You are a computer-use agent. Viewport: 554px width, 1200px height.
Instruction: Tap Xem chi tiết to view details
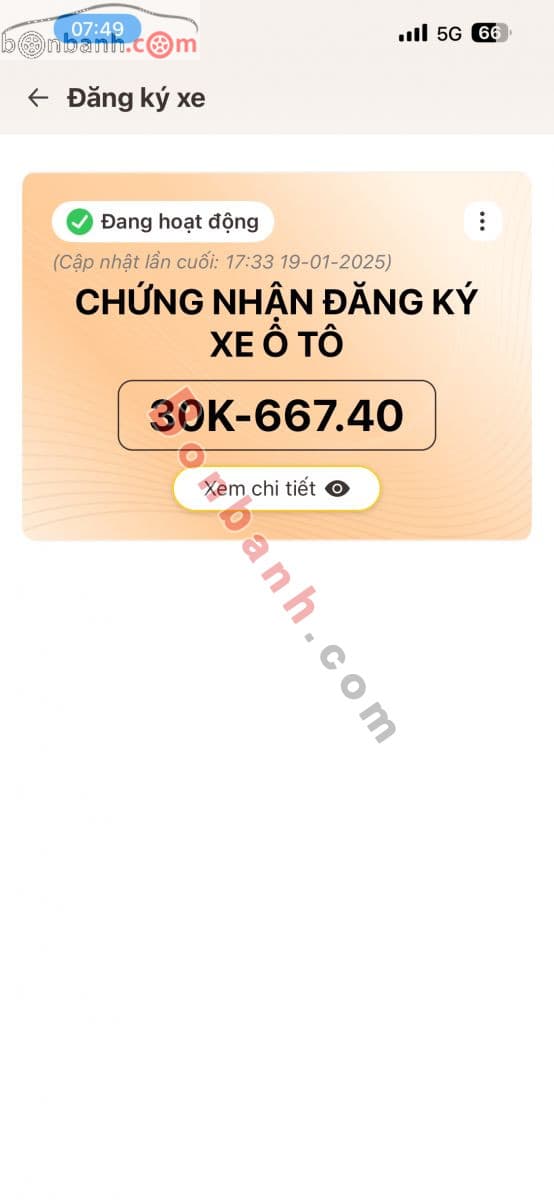pyautogui.click(x=276, y=489)
